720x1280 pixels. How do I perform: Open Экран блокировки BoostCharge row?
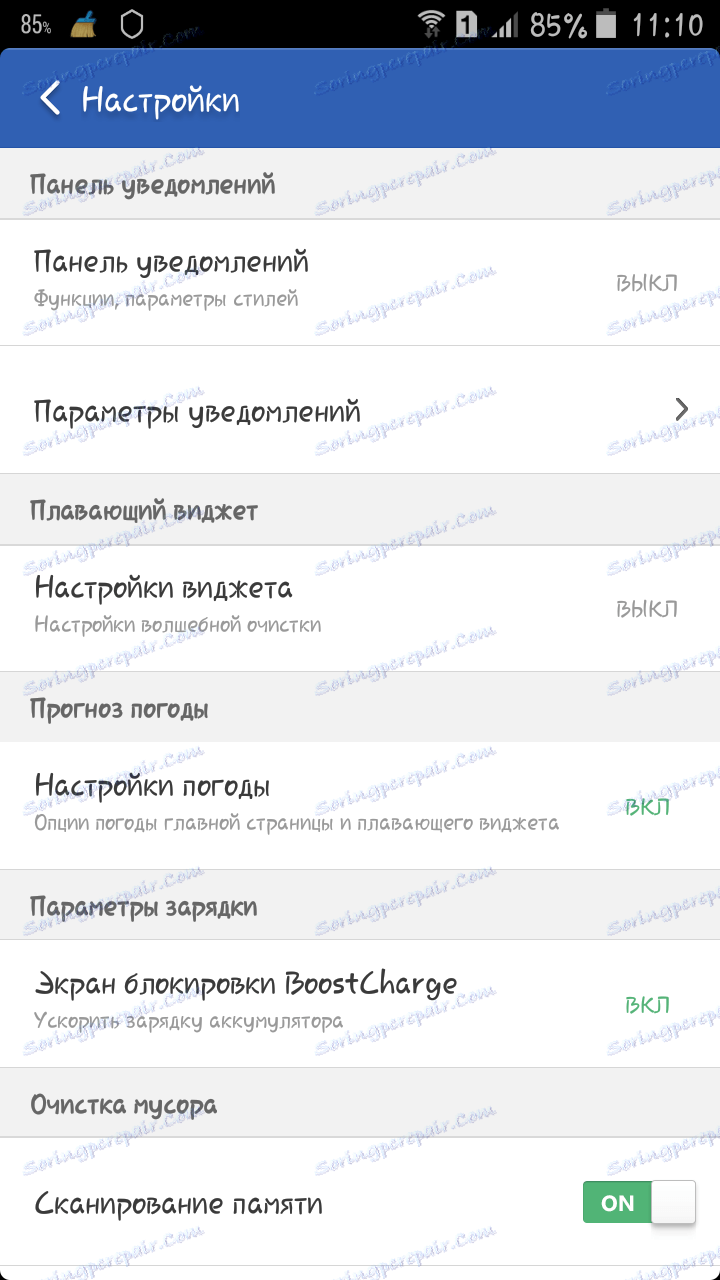pyautogui.click(x=360, y=1002)
